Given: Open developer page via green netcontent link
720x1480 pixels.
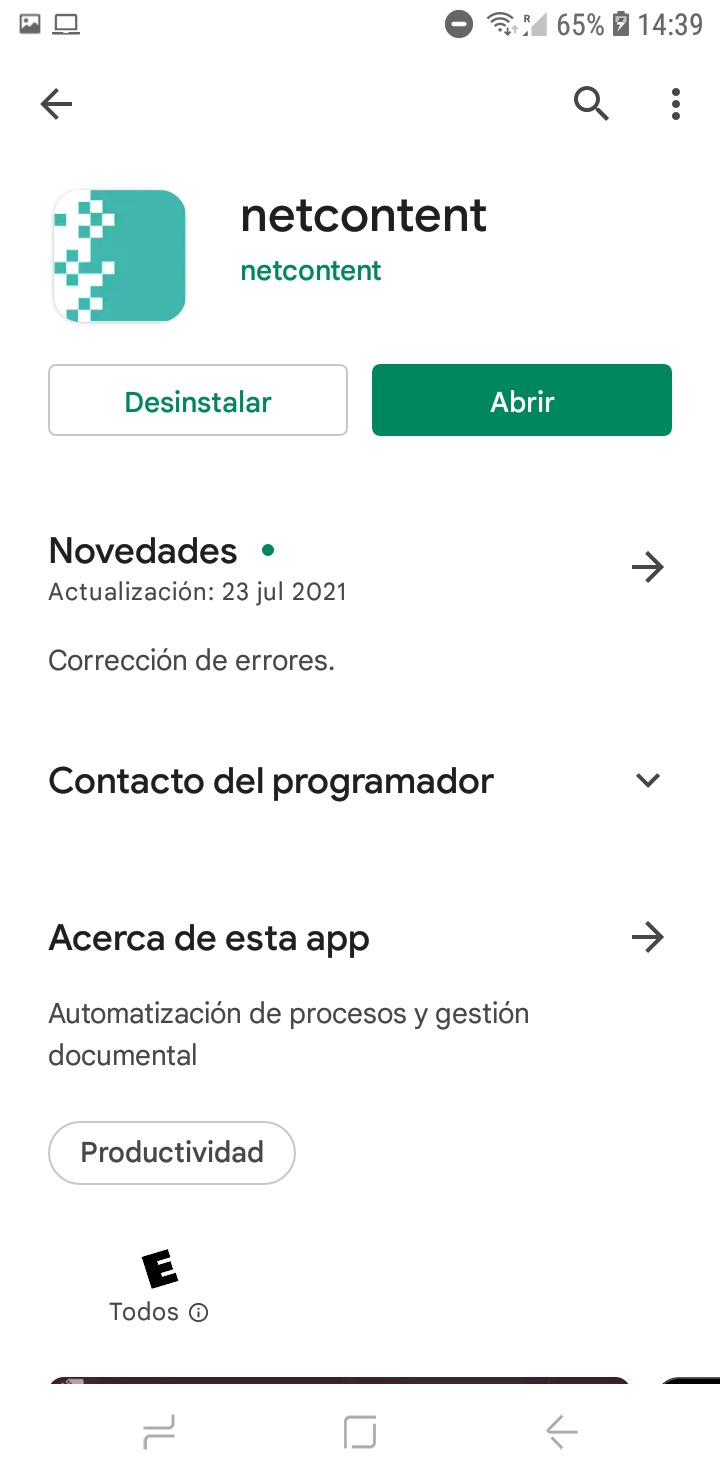Looking at the screenshot, I should tap(311, 271).
